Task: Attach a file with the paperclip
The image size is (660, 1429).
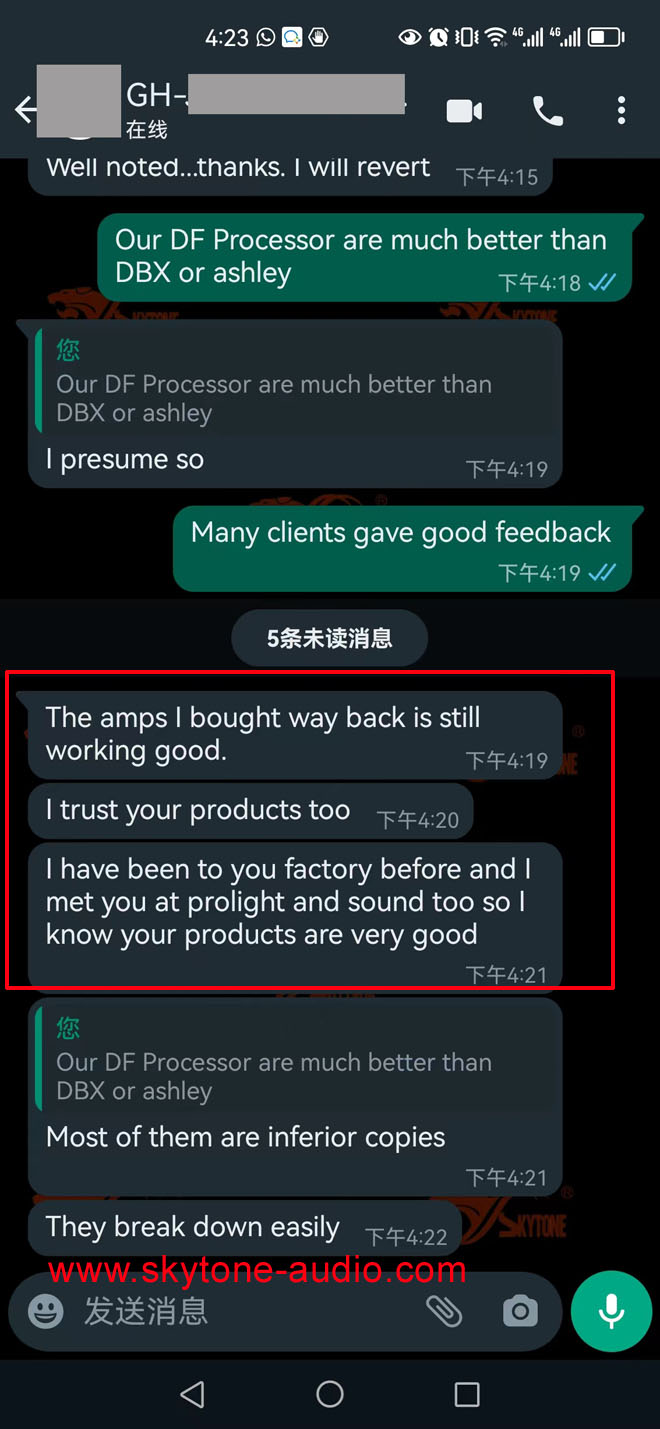Action: click(443, 1311)
